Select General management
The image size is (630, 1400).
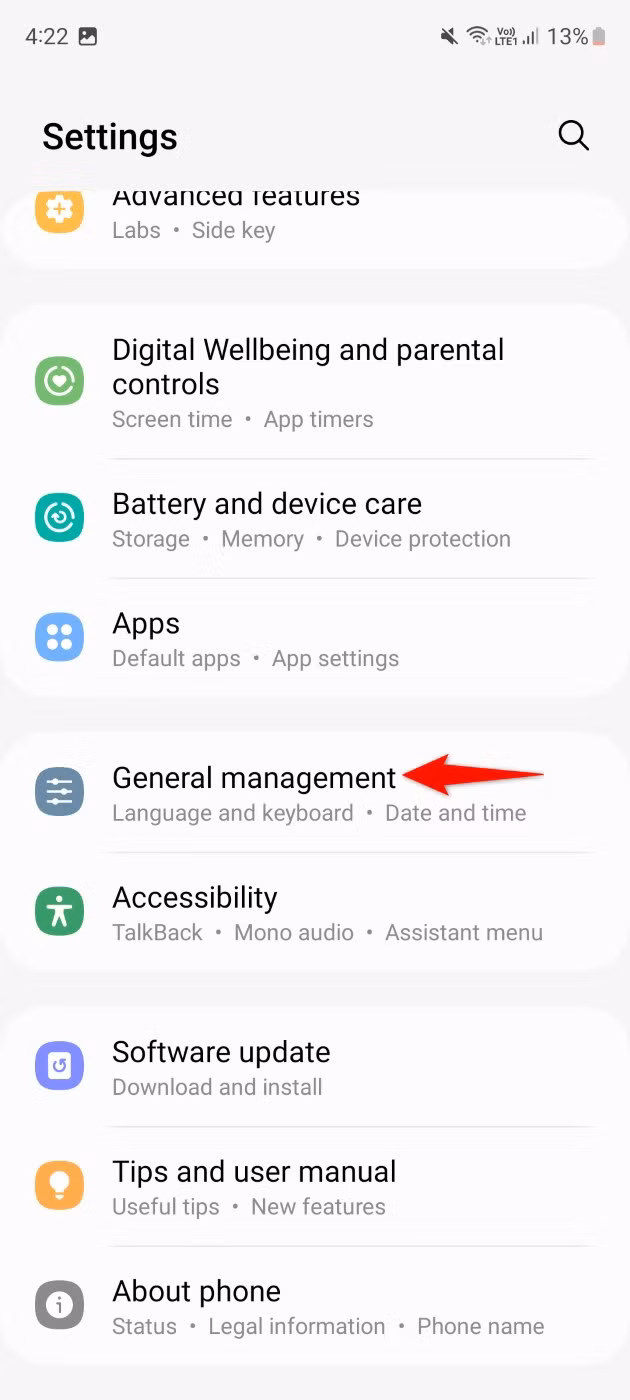315,794
